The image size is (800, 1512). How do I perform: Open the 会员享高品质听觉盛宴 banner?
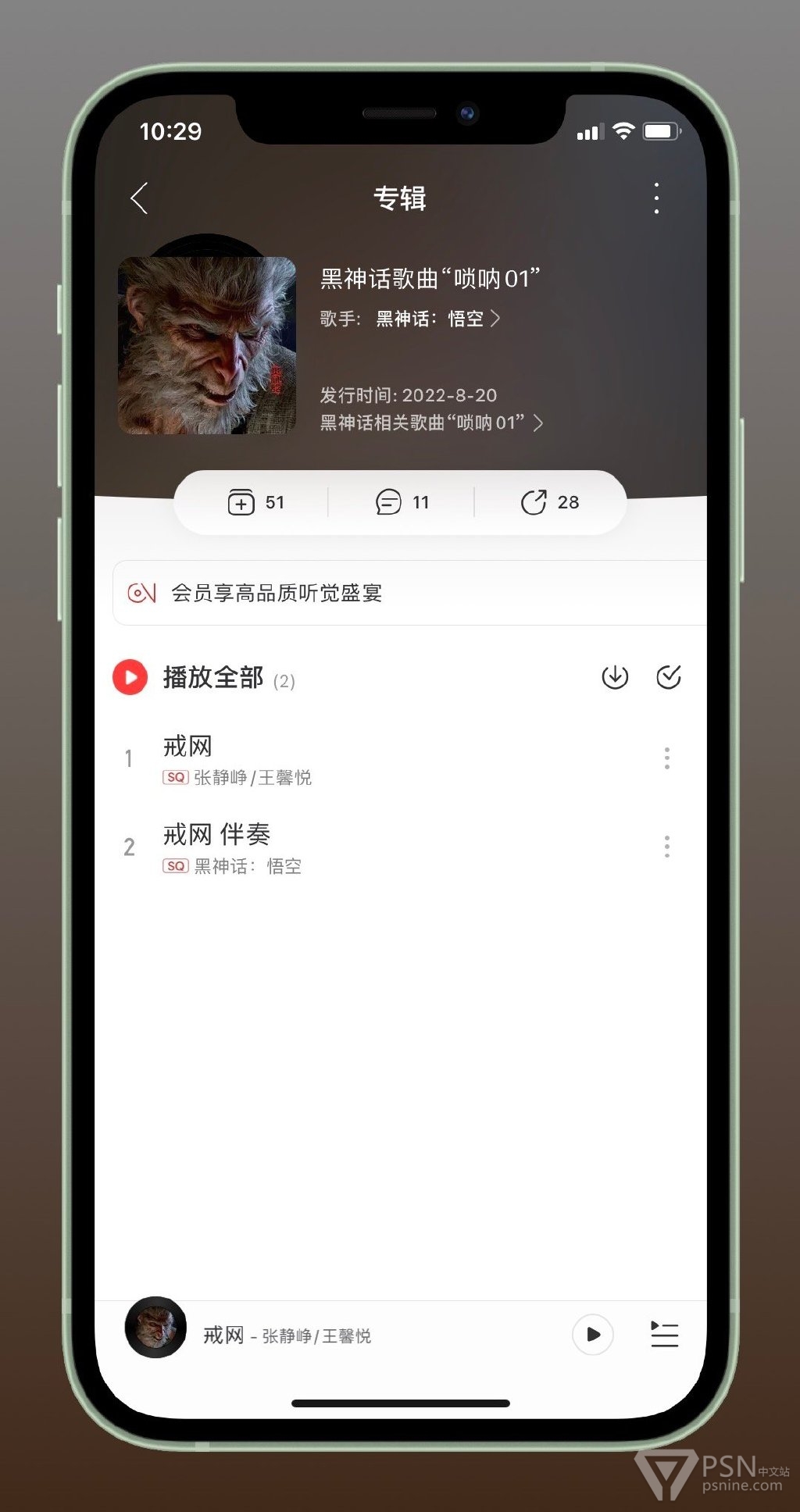409,593
